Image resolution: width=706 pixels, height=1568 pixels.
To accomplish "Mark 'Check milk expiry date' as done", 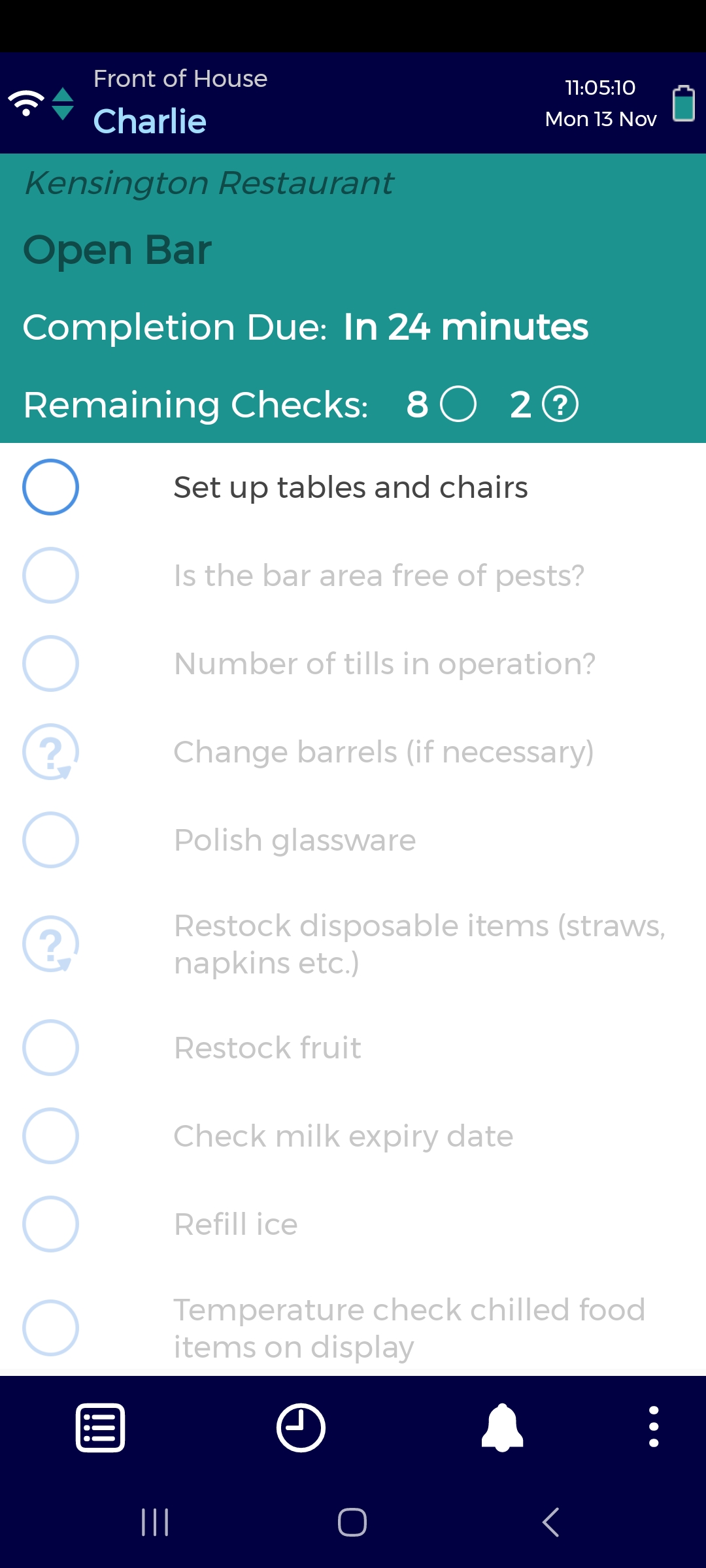I will click(x=50, y=1136).
